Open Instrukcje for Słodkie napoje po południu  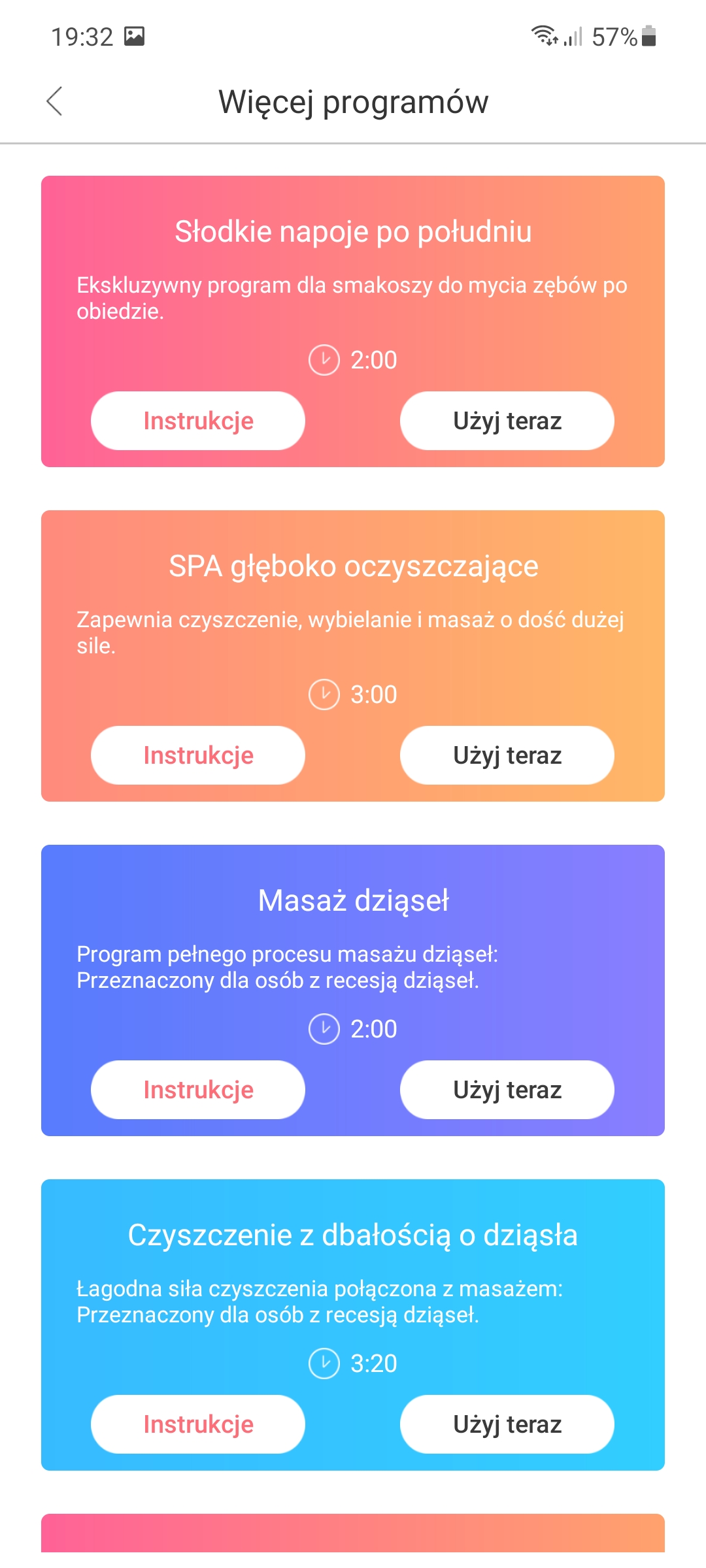[x=198, y=421]
